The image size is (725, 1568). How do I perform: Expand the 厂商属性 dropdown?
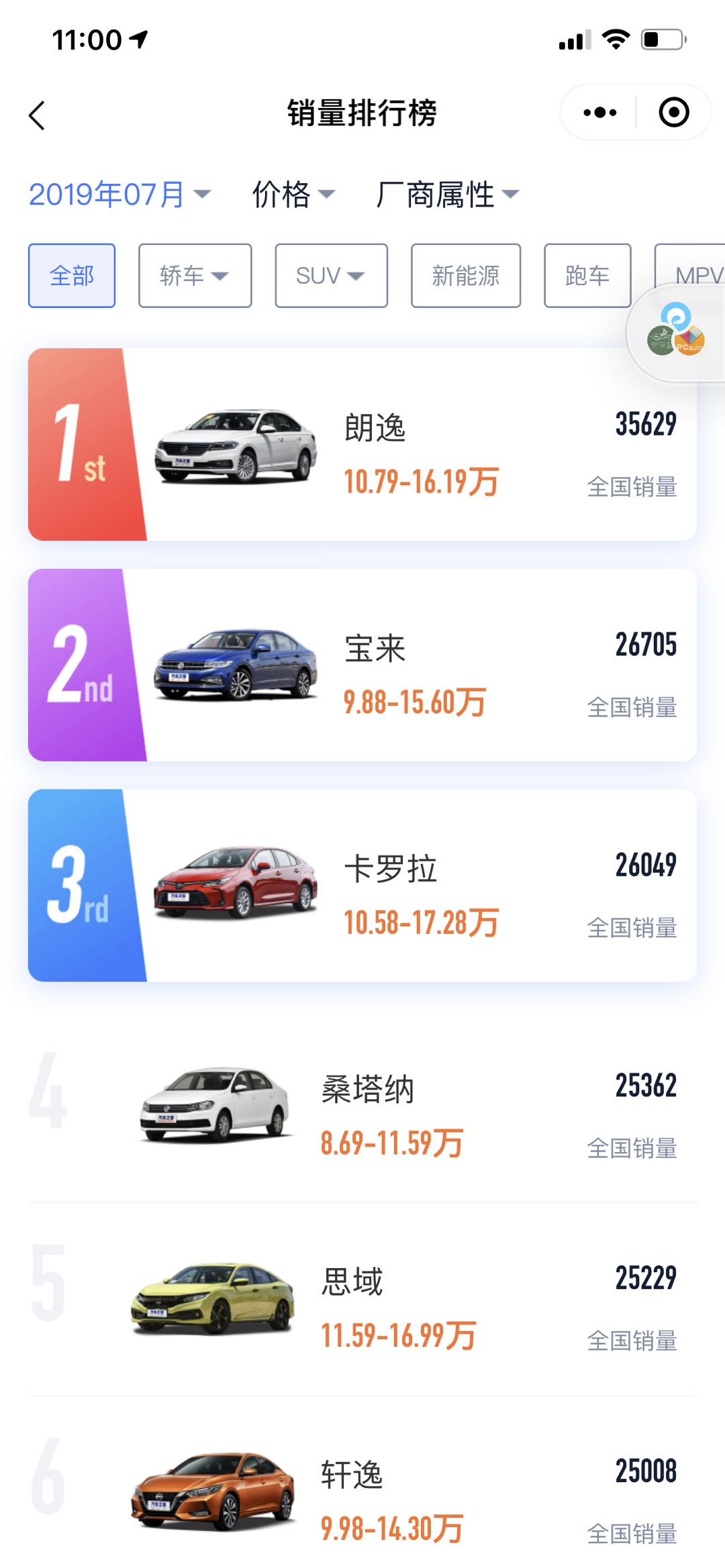point(447,195)
